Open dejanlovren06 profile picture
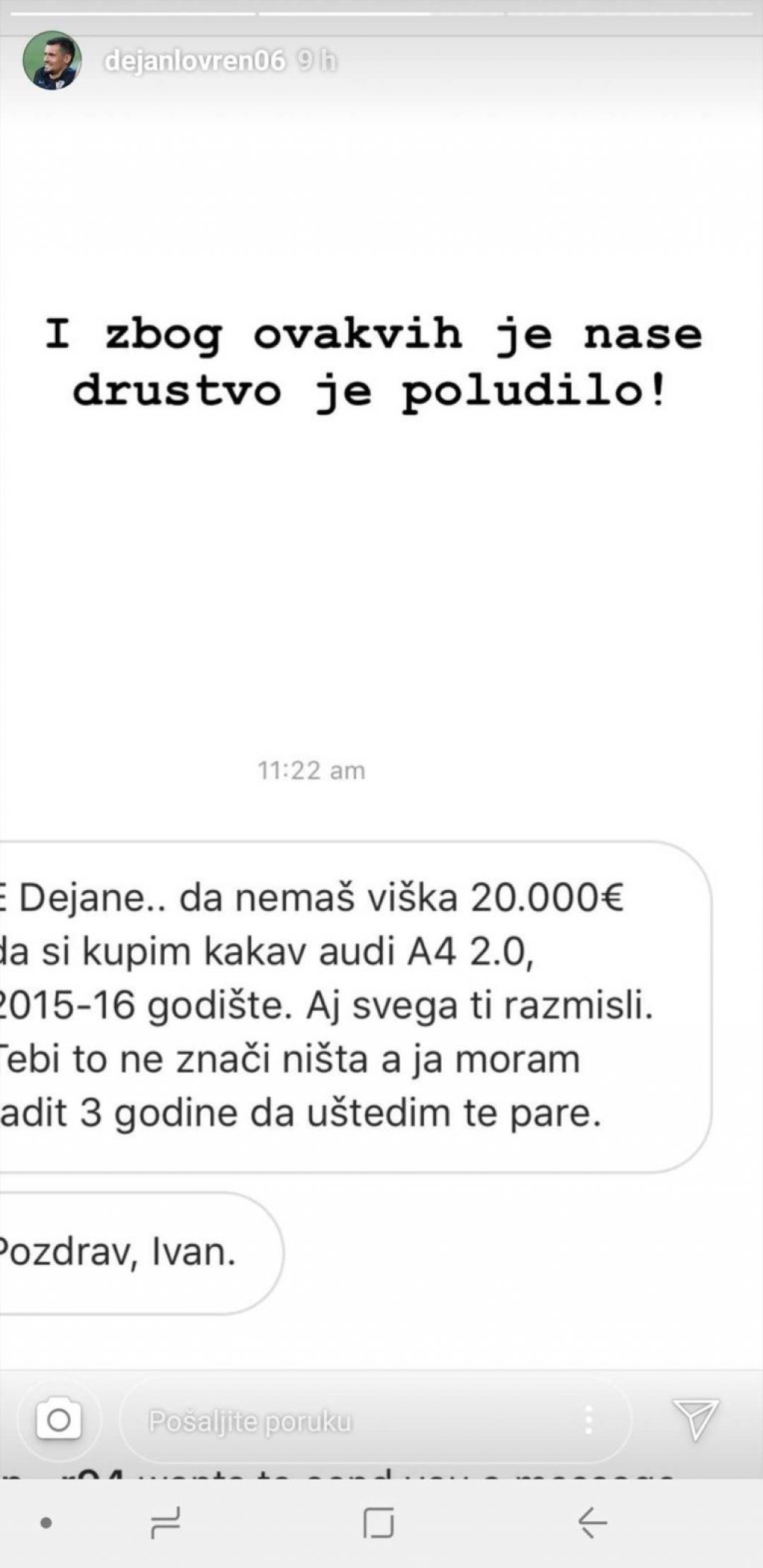The image size is (763, 1568). tap(51, 60)
